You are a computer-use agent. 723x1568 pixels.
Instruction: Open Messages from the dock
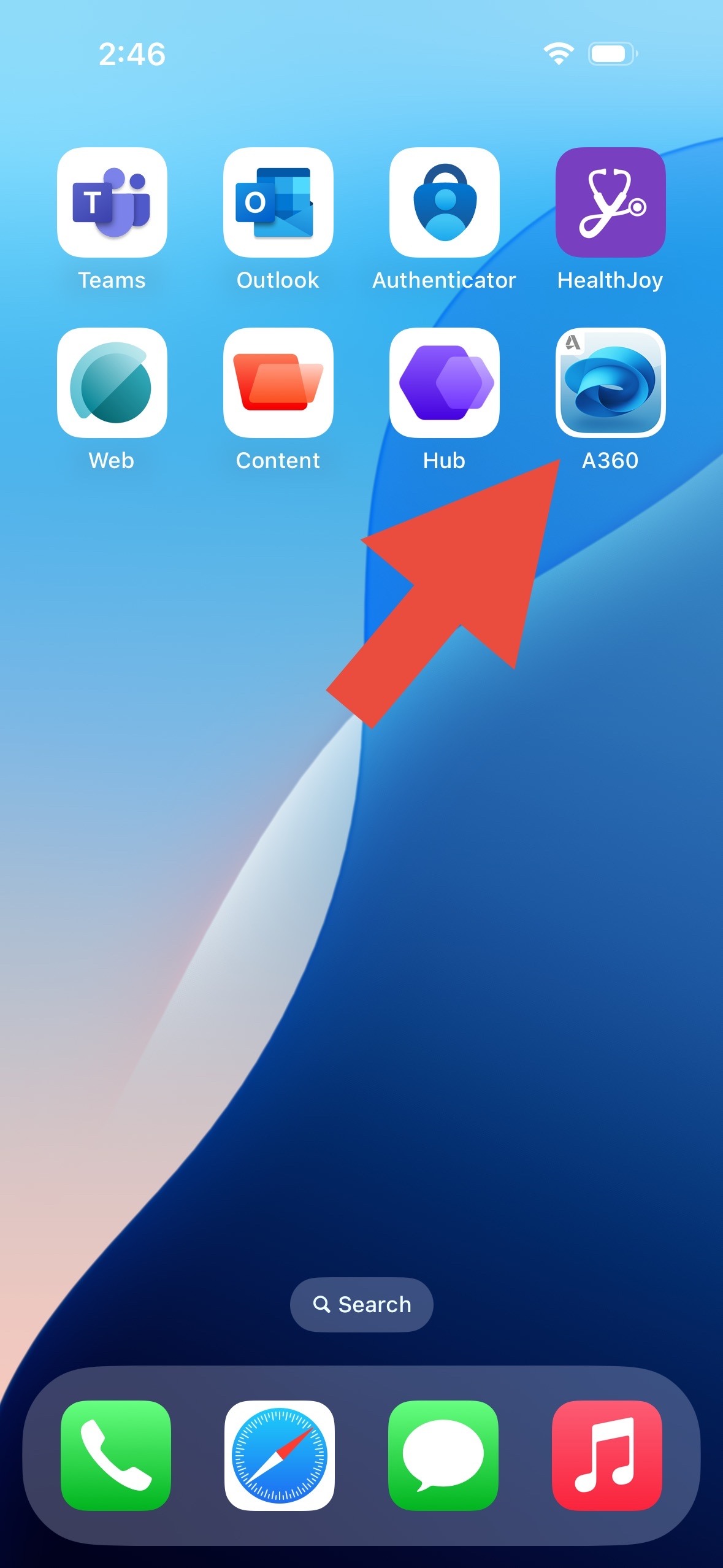coord(443,1455)
